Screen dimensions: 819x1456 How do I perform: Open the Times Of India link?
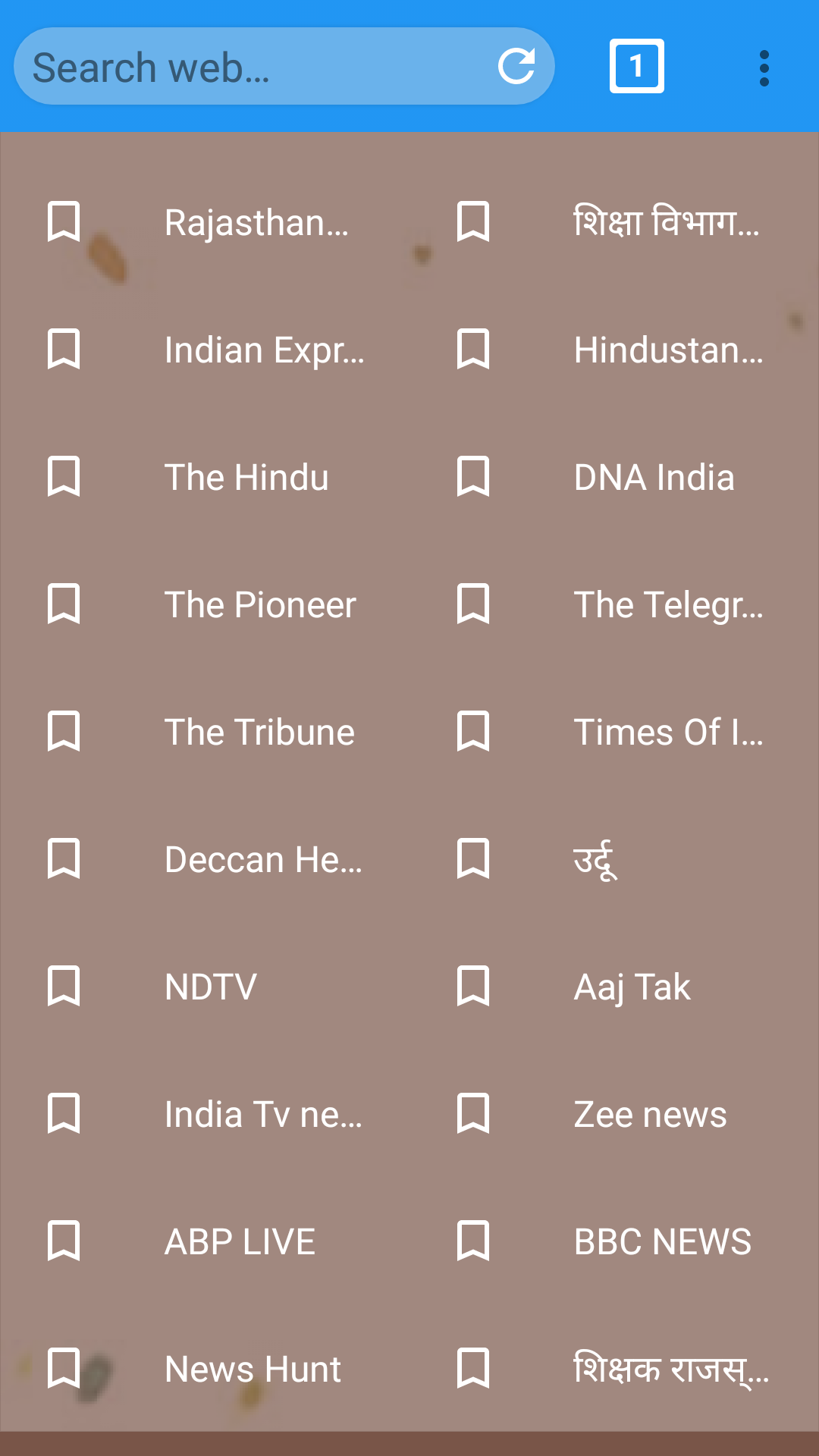pos(669,732)
